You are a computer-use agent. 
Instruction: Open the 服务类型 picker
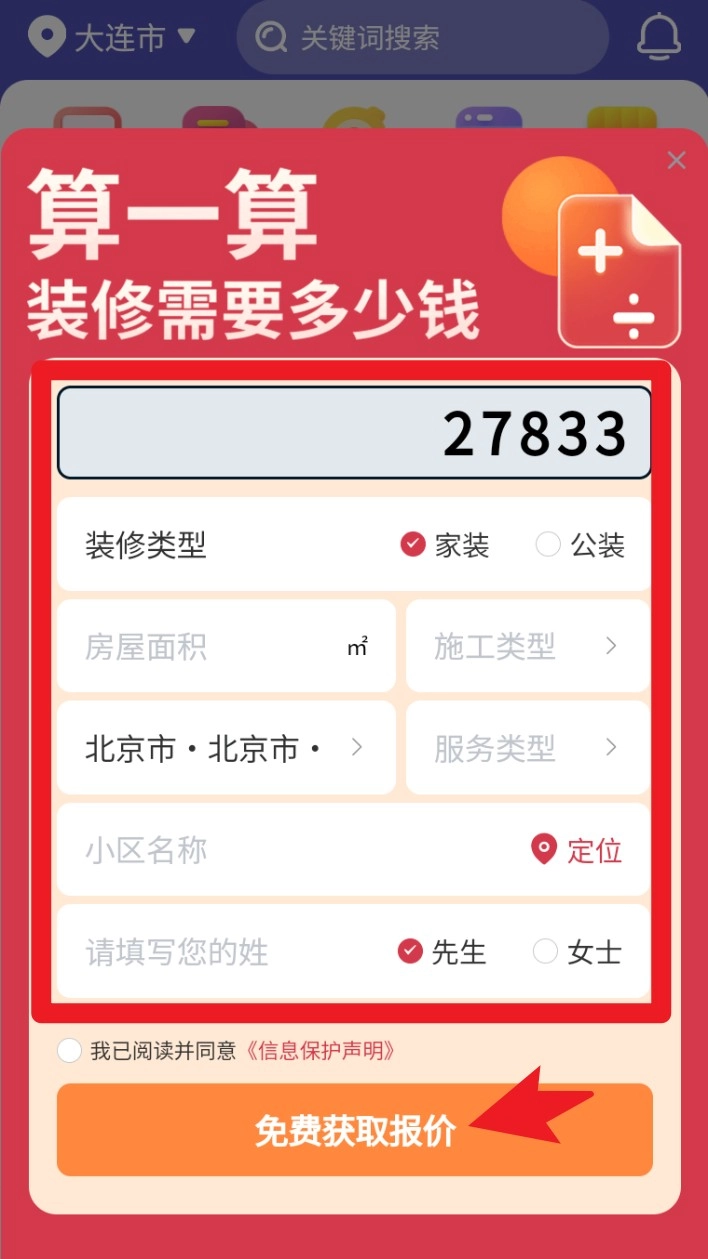(527, 748)
